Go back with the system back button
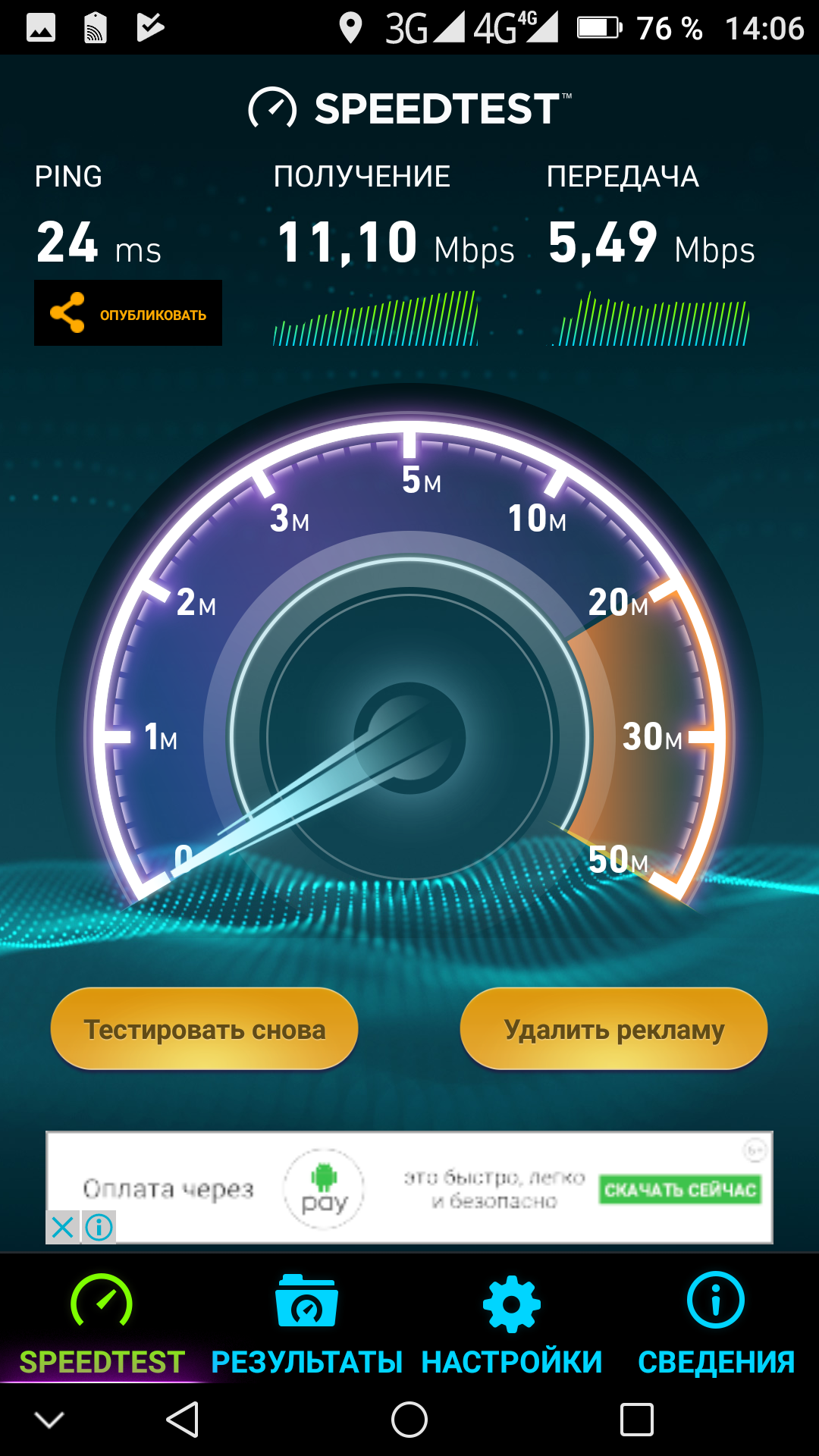Screen dimensions: 819x1456 (182, 1420)
